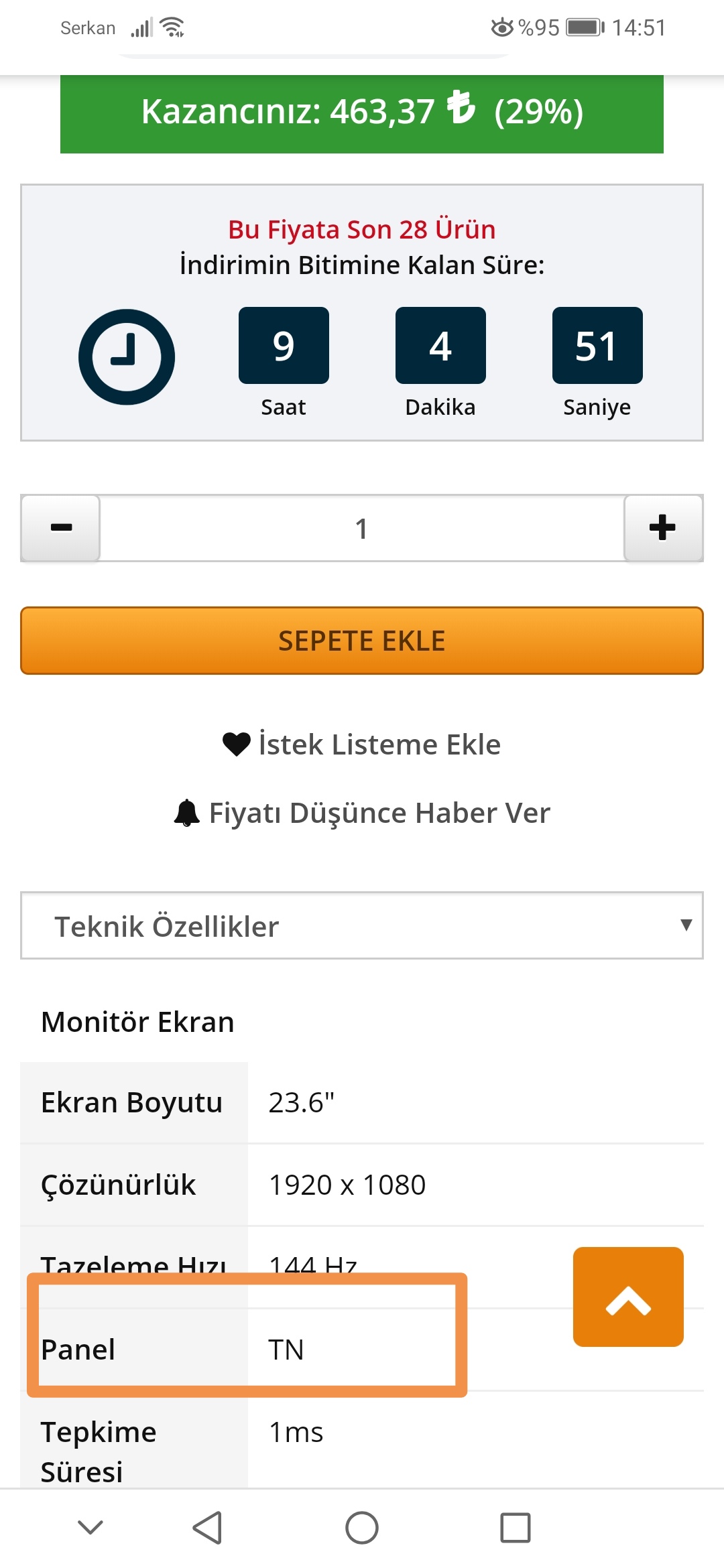Image resolution: width=724 pixels, height=1568 pixels.
Task: Add product to cart with SEPETE EKLE
Action: click(x=362, y=641)
